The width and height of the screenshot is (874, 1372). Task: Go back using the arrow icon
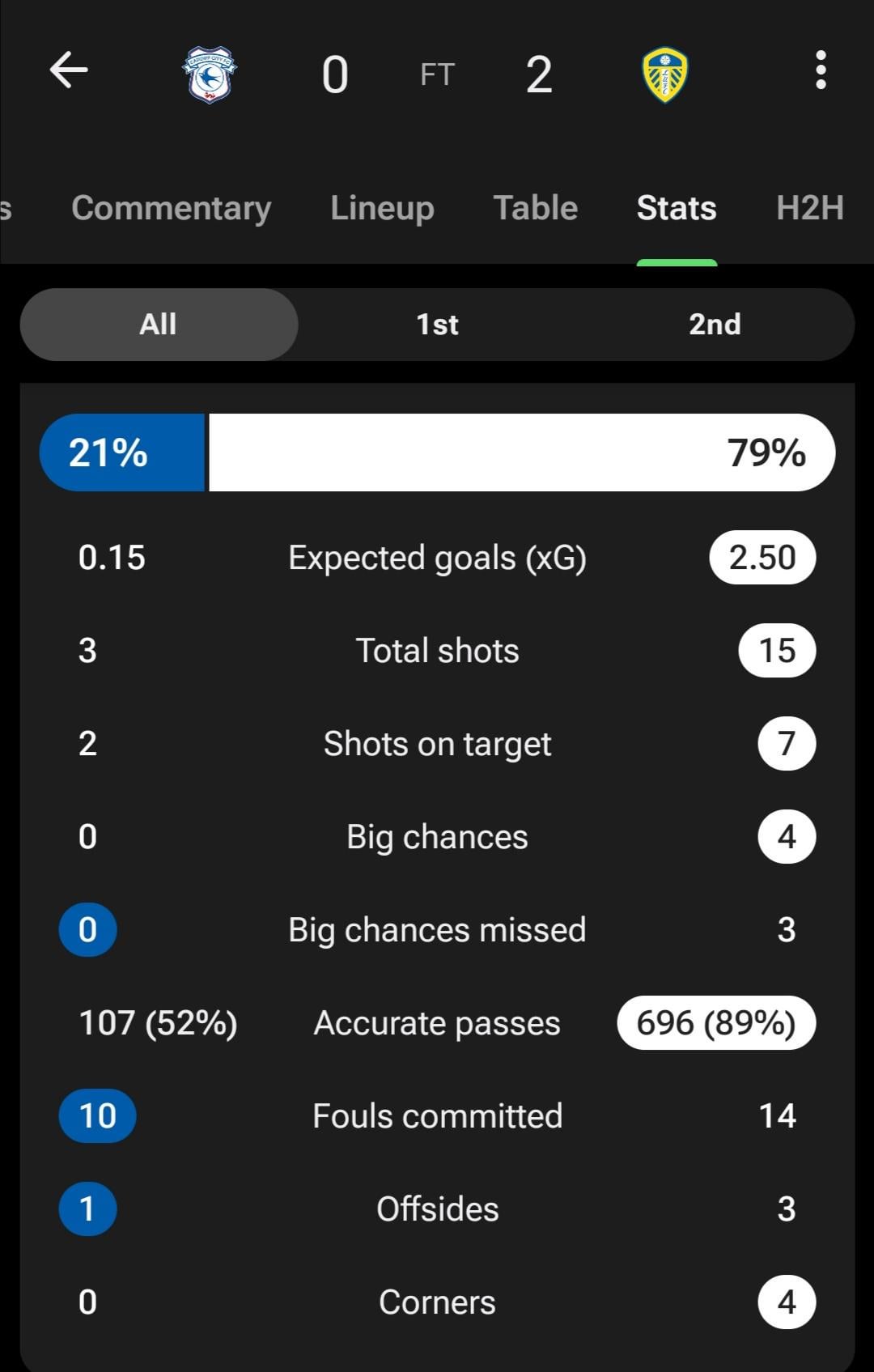[x=69, y=70]
